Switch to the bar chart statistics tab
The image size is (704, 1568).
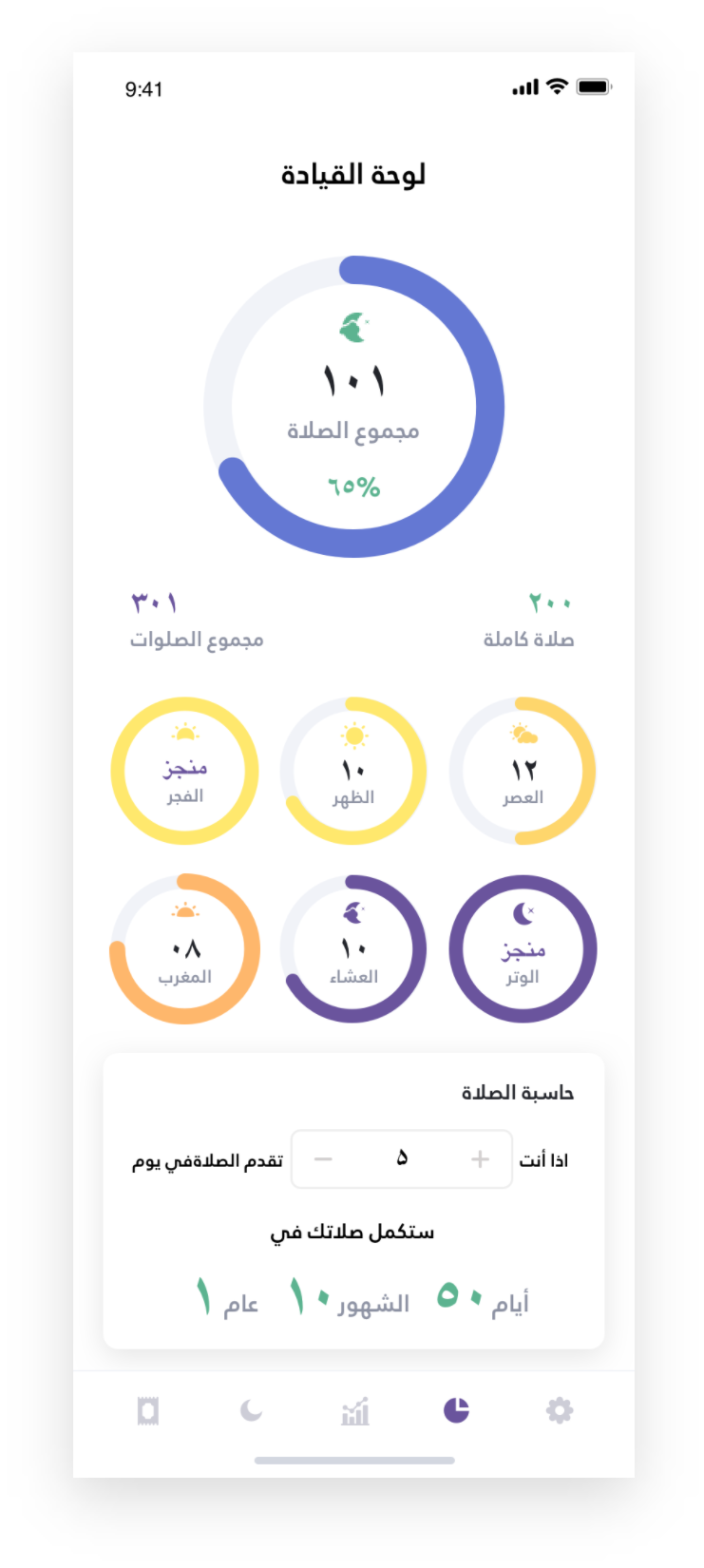(x=354, y=1411)
